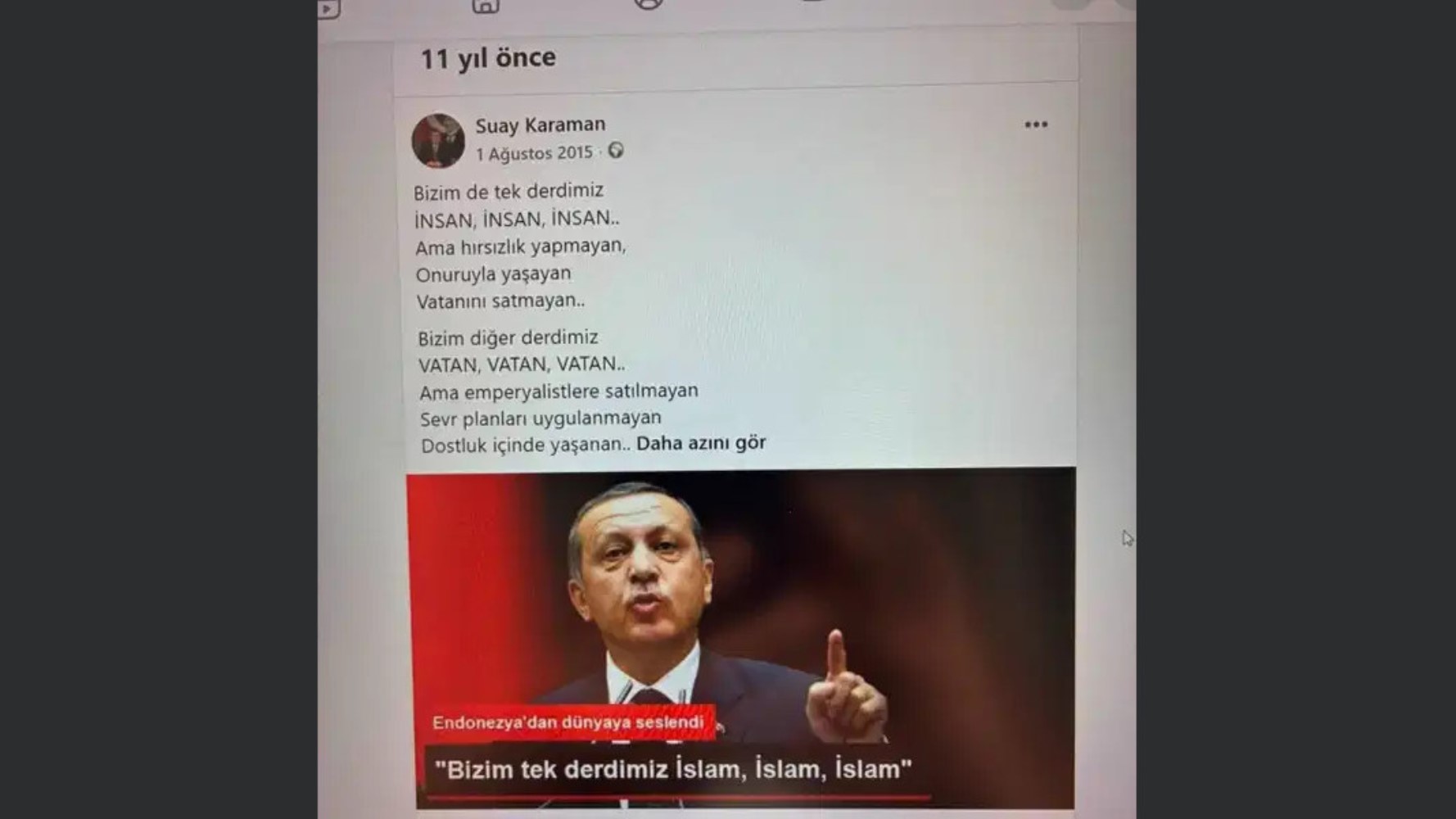Open the post's three-dot options menu
This screenshot has width=1456, height=819.
[1036, 124]
